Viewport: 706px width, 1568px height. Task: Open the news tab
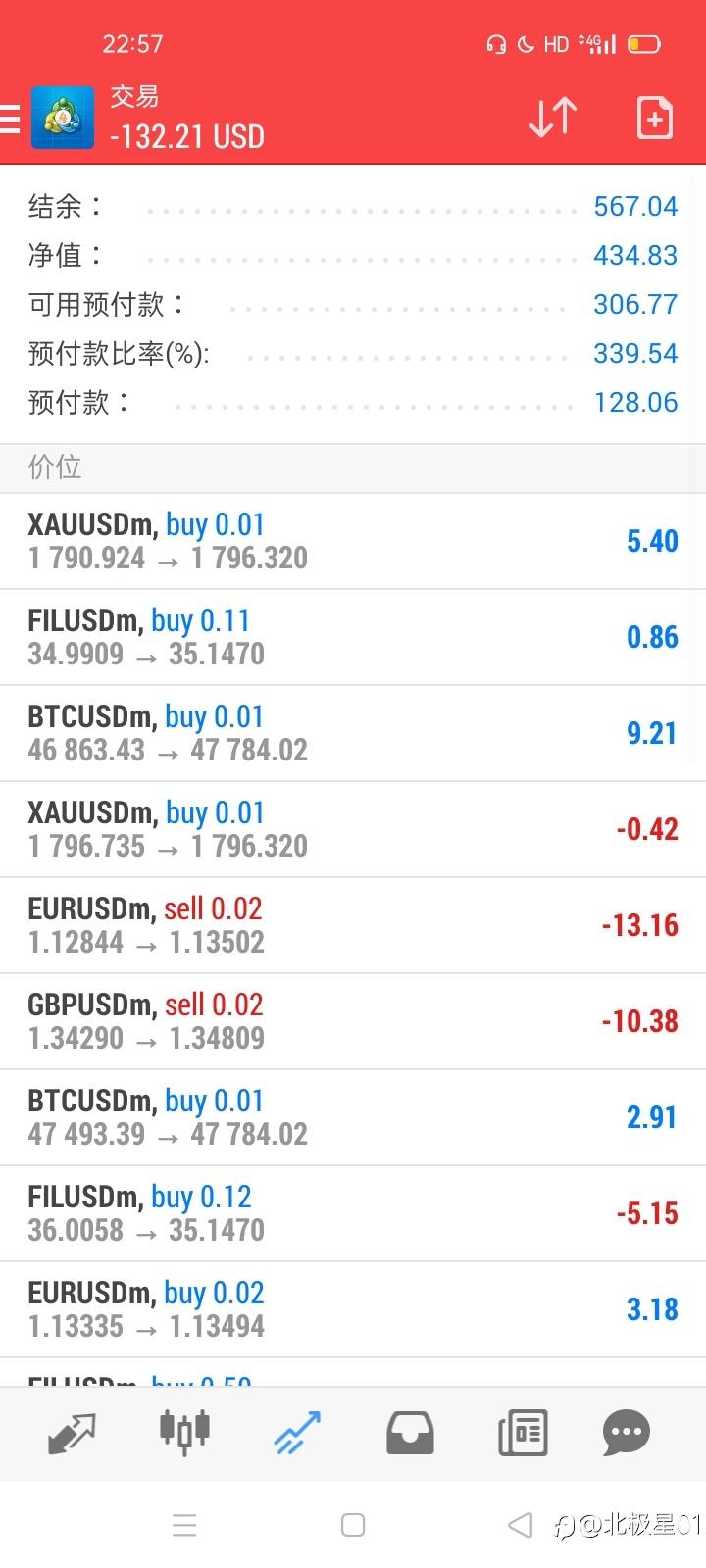pyautogui.click(x=523, y=1434)
